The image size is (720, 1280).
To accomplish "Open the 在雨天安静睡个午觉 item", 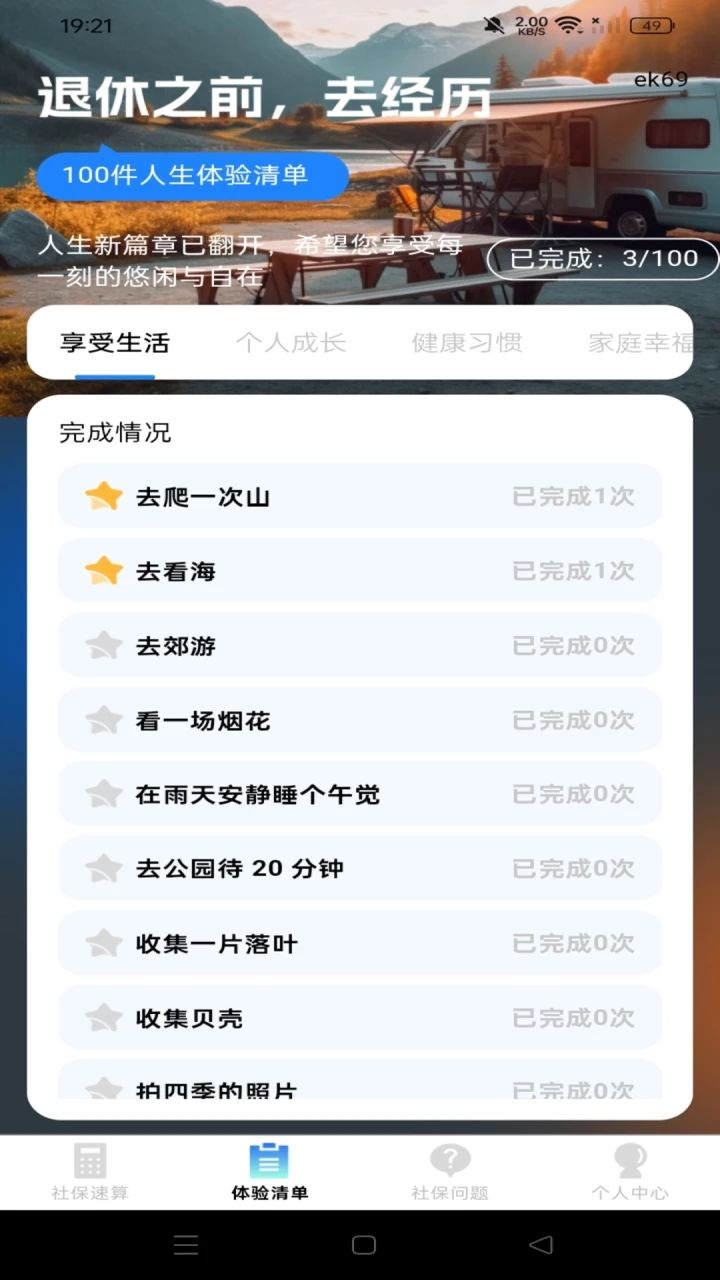I will coord(360,794).
